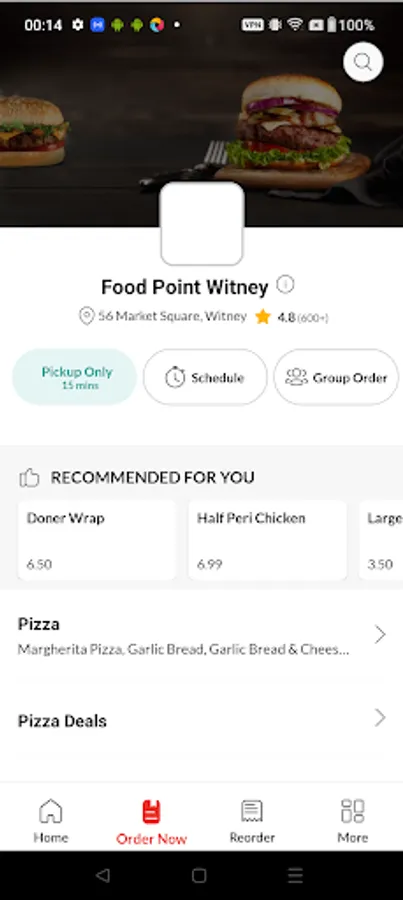The width and height of the screenshot is (403, 900).
Task: Open the search magnifier icon
Action: [363, 62]
